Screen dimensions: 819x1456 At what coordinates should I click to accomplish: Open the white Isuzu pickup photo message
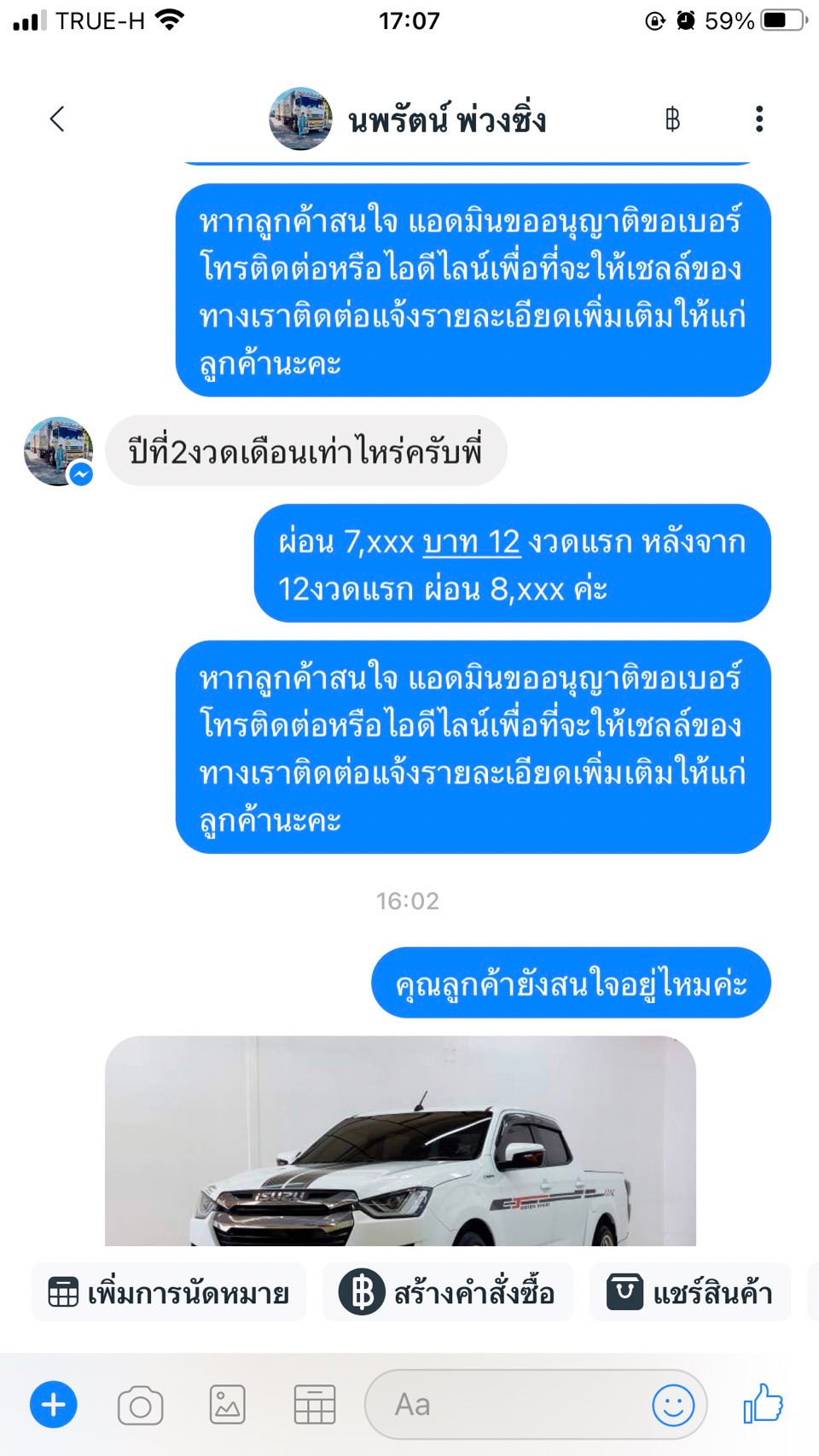point(400,1140)
